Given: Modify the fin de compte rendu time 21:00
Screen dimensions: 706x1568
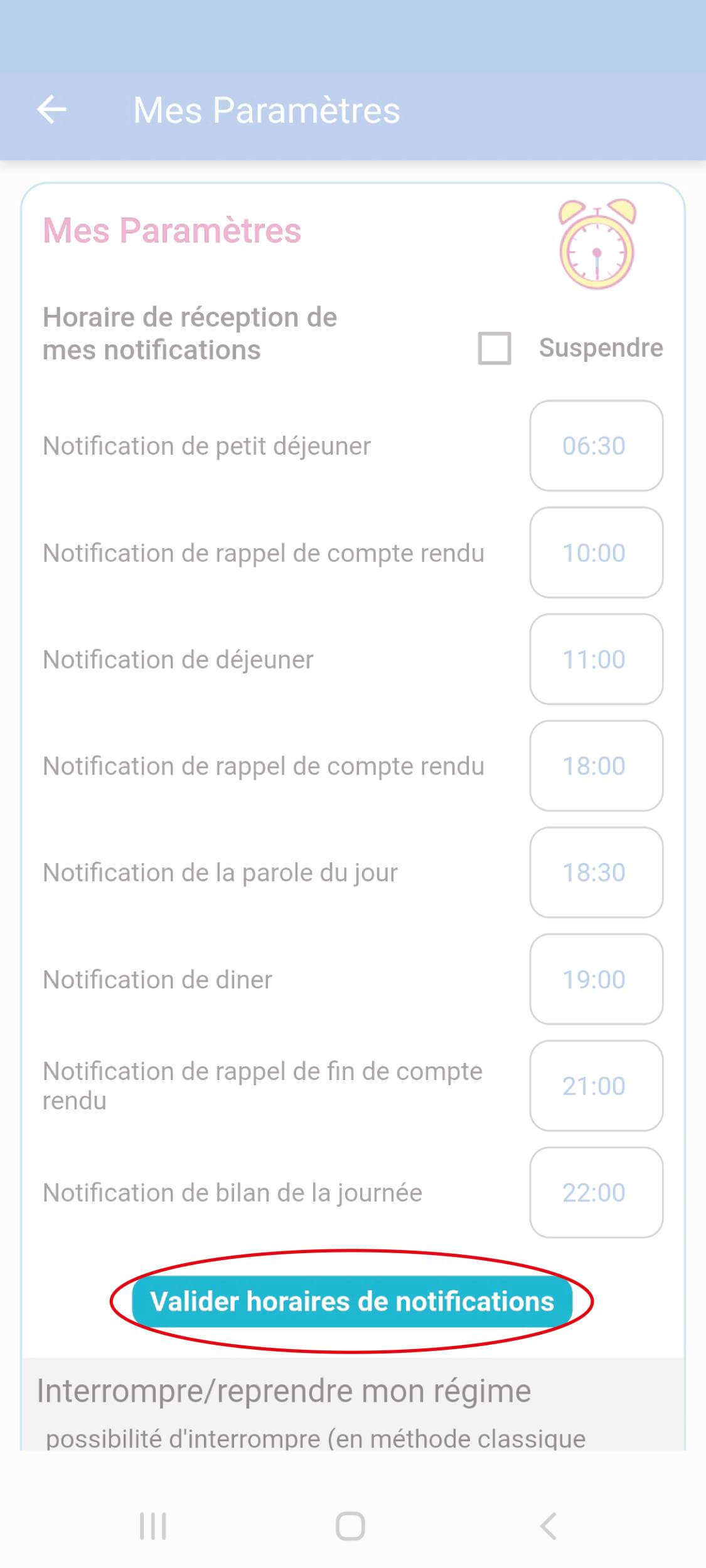Looking at the screenshot, I should (596, 1086).
